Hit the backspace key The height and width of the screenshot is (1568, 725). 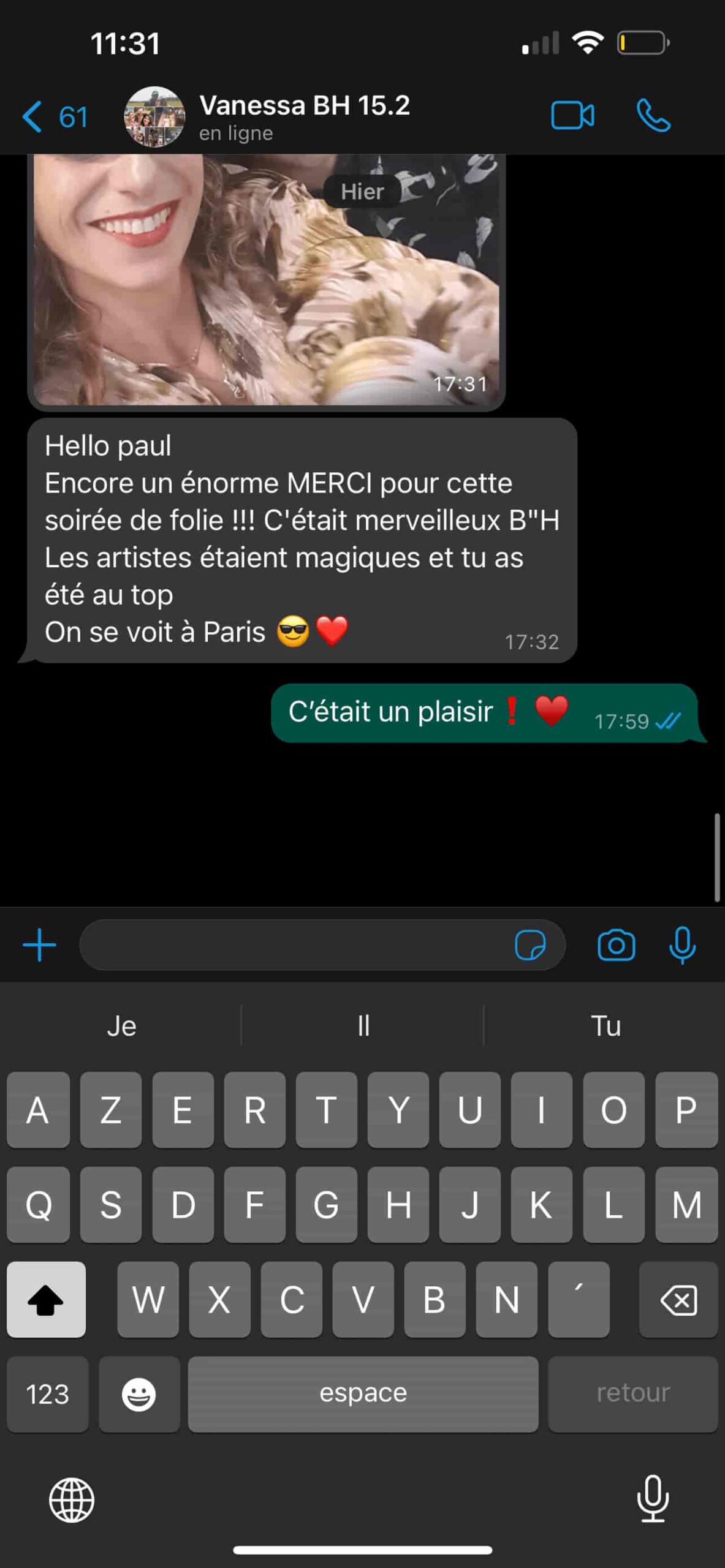click(678, 1299)
